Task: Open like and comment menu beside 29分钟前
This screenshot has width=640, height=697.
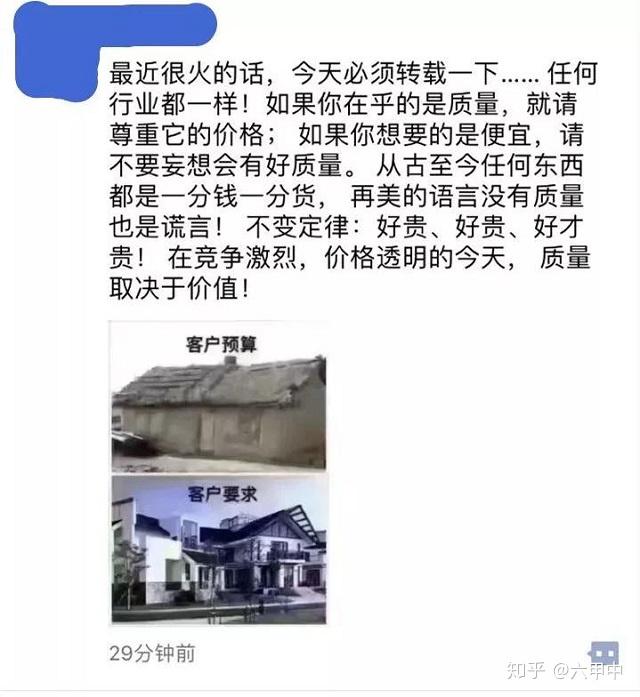Action: click(603, 653)
